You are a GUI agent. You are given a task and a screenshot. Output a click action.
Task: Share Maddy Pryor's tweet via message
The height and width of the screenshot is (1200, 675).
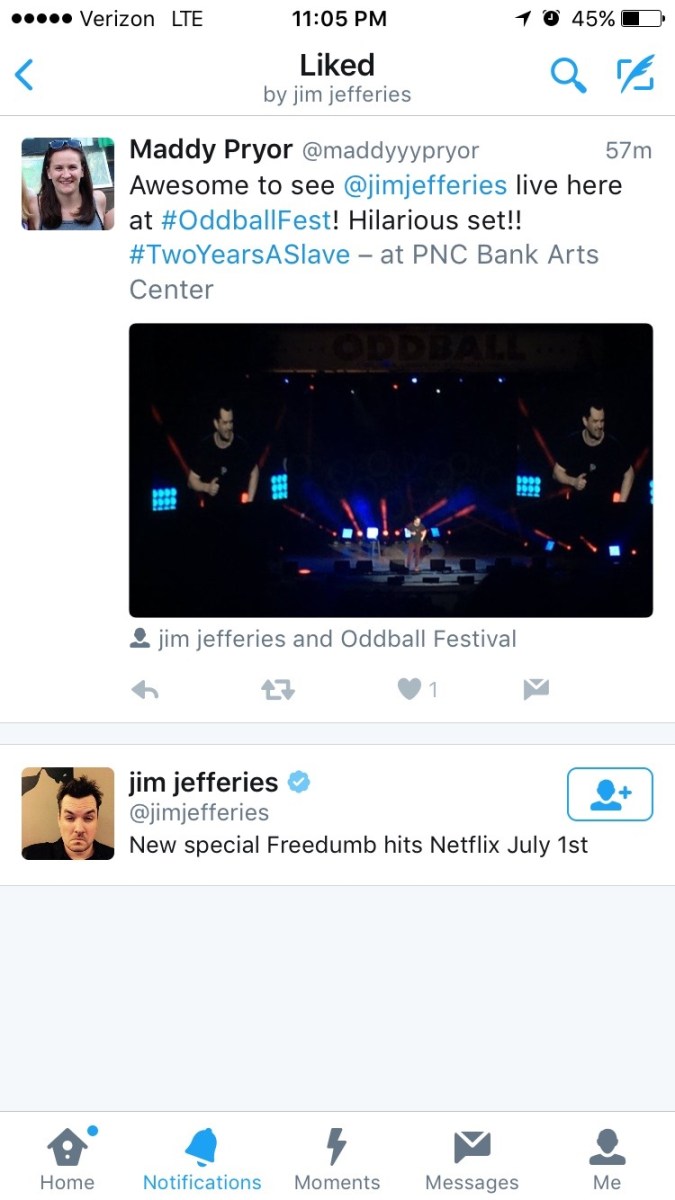[536, 689]
